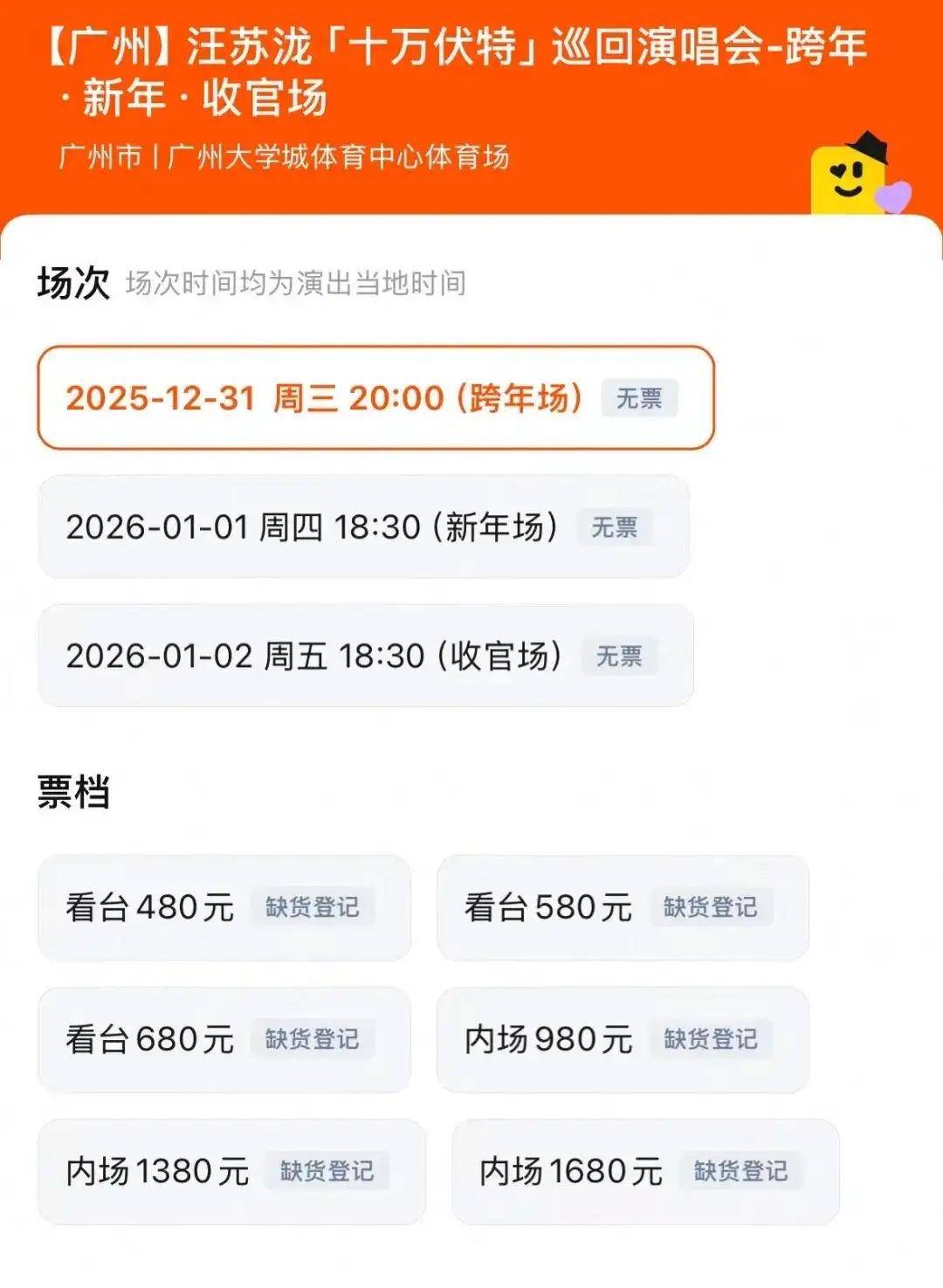Tap the 看台680元 ticket option
Screen dimensions: 943x1288
click(x=224, y=1040)
